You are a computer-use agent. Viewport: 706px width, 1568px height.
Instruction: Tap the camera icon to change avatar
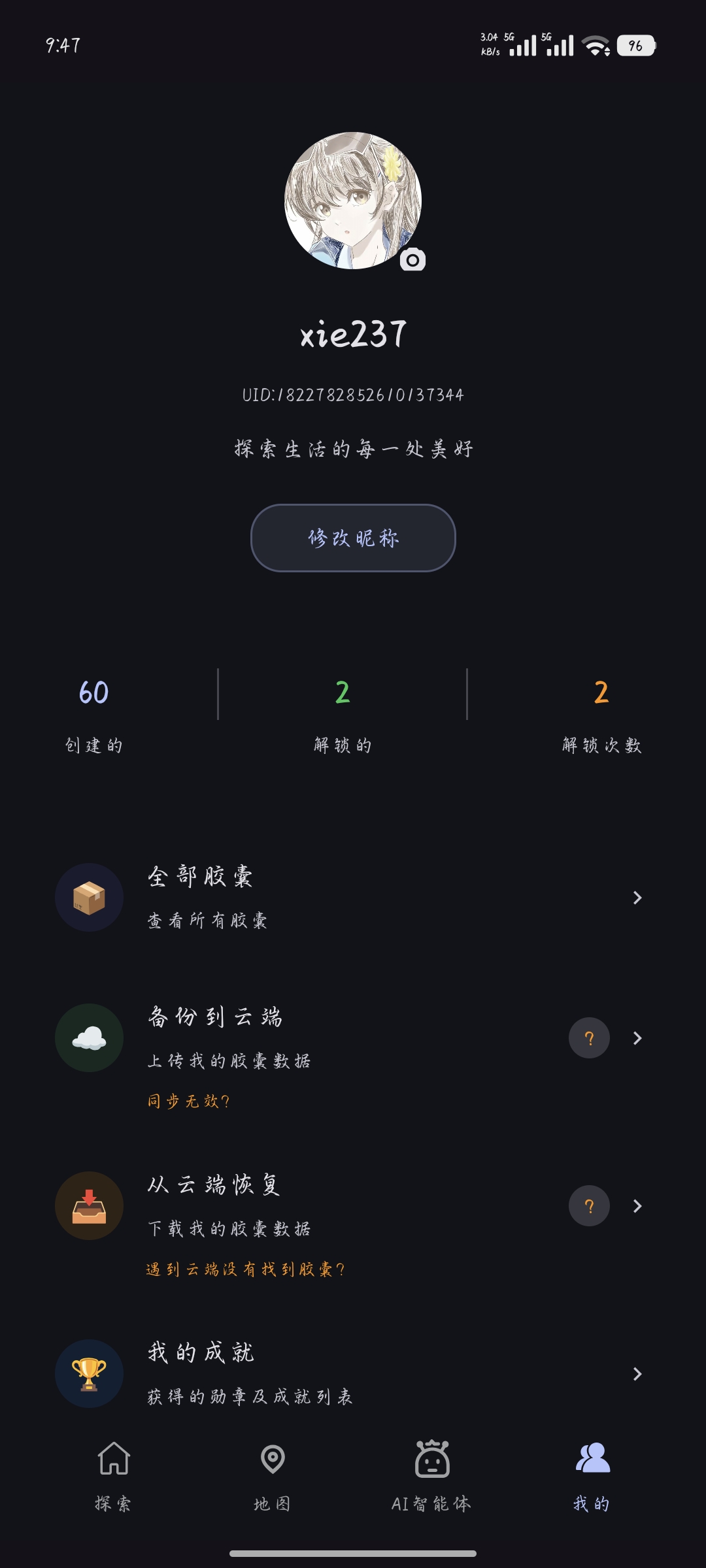pyautogui.click(x=412, y=260)
